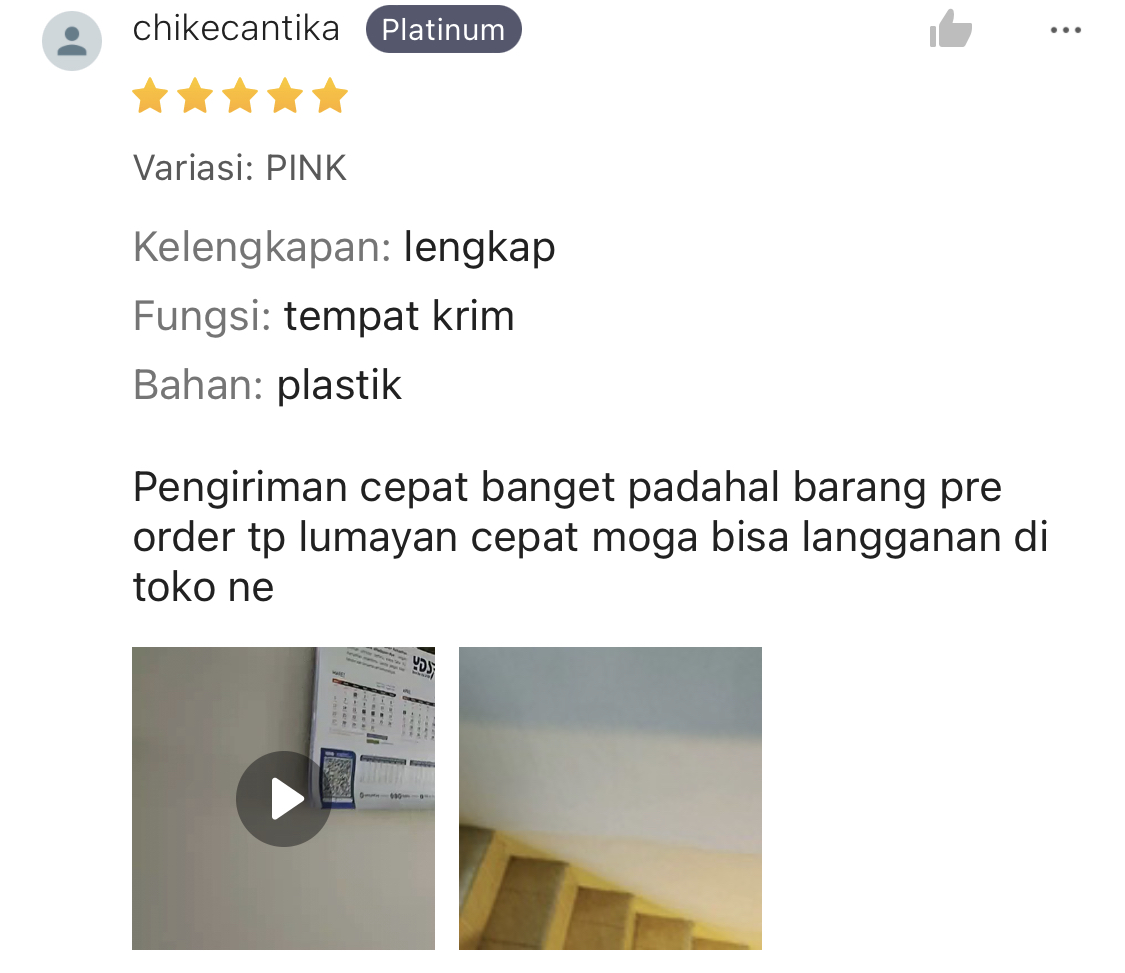Open the review photo of stairs

point(610,798)
